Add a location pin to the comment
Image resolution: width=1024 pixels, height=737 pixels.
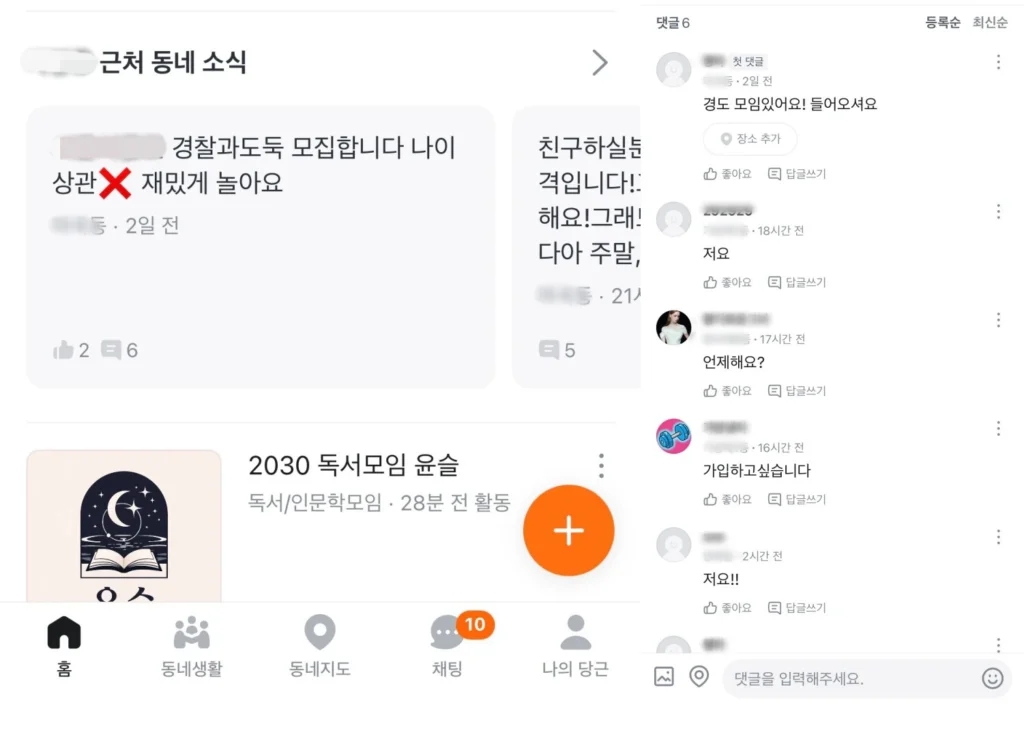[x=699, y=677]
